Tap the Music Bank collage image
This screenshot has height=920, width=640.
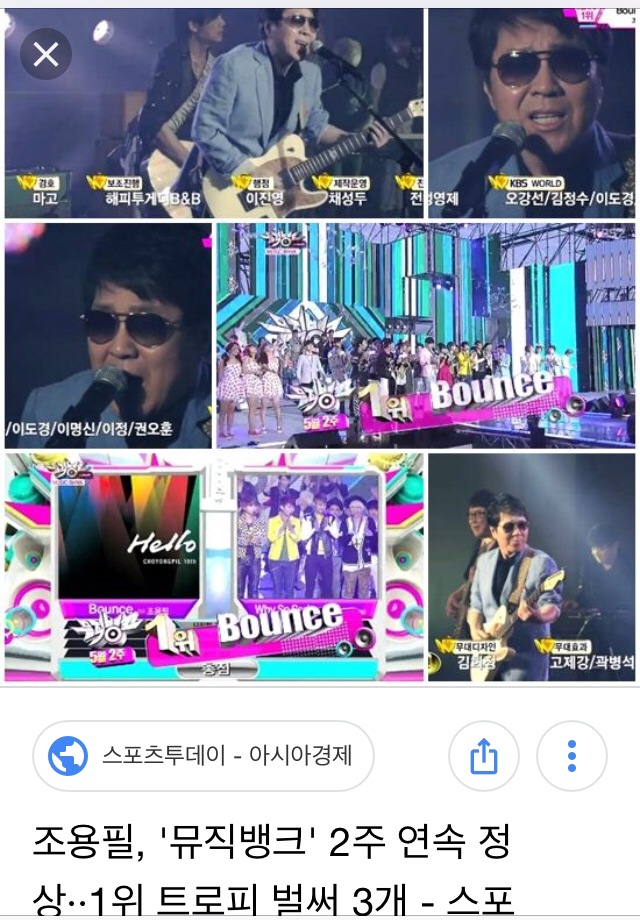pyautogui.click(x=320, y=345)
